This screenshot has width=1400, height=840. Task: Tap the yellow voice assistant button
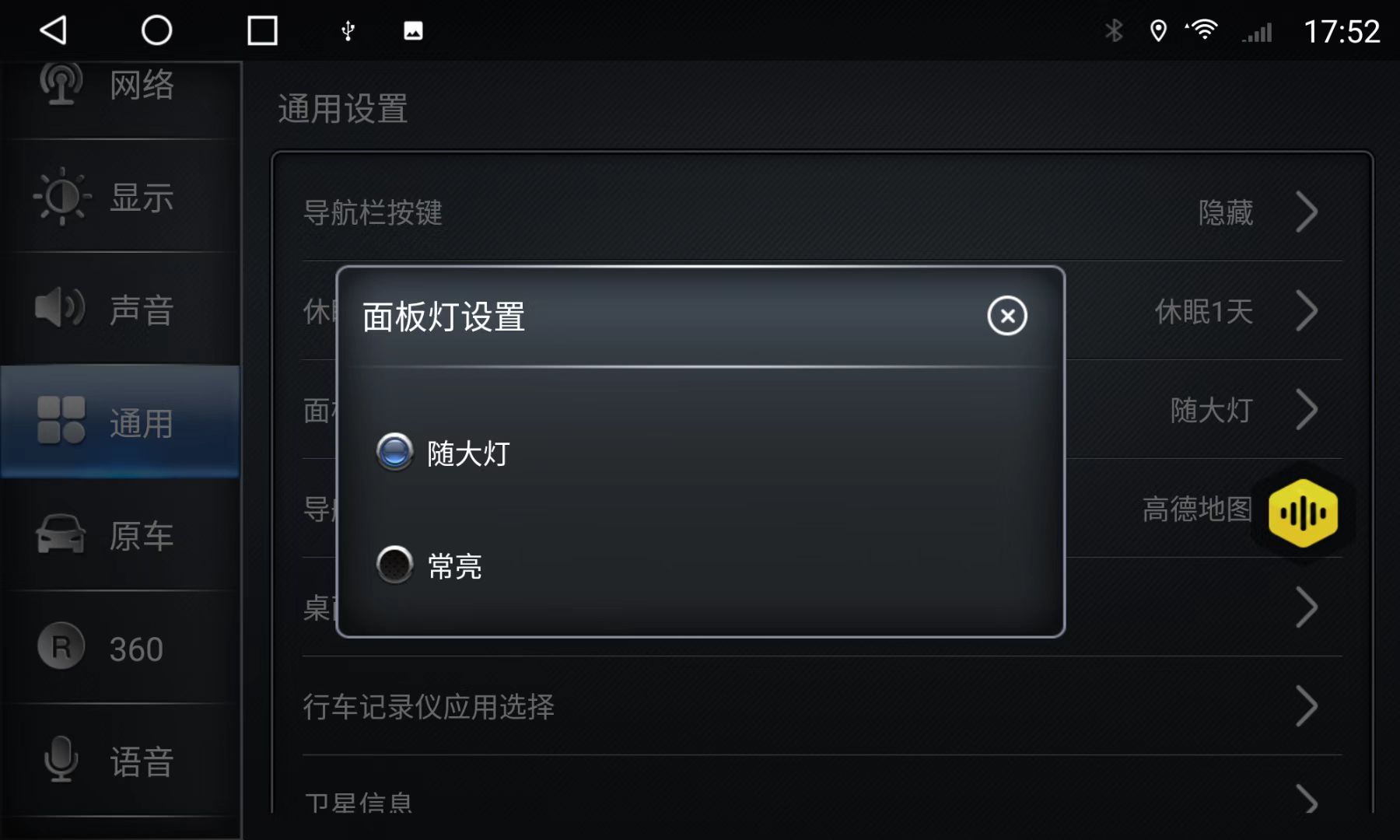pos(1303,513)
